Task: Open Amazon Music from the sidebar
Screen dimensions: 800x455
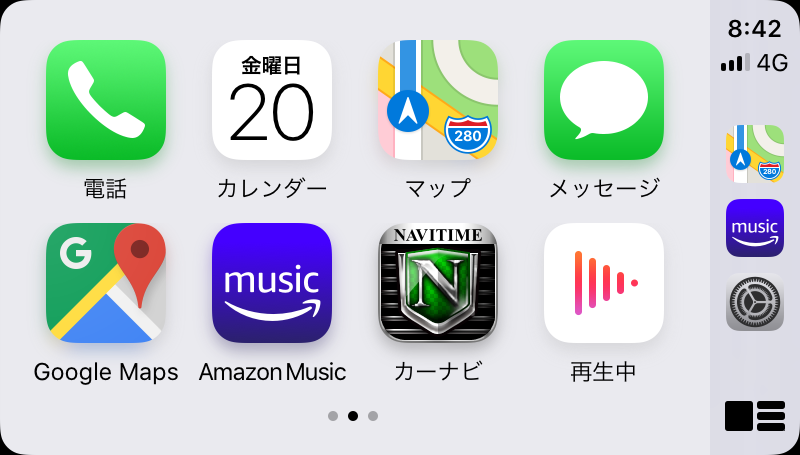Action: (x=755, y=228)
